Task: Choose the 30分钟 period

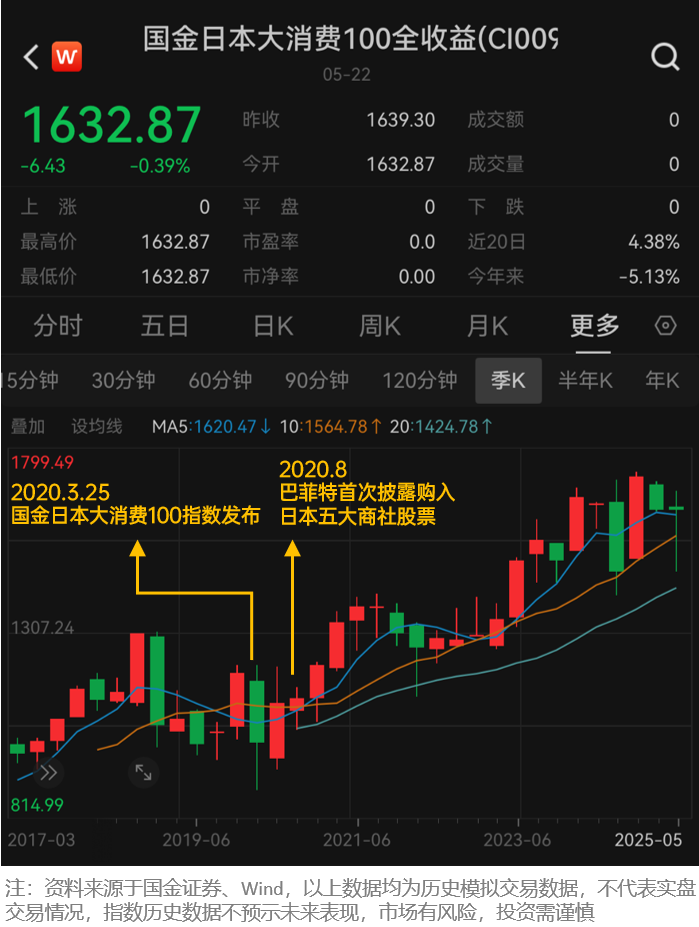Action: pyautogui.click(x=123, y=380)
